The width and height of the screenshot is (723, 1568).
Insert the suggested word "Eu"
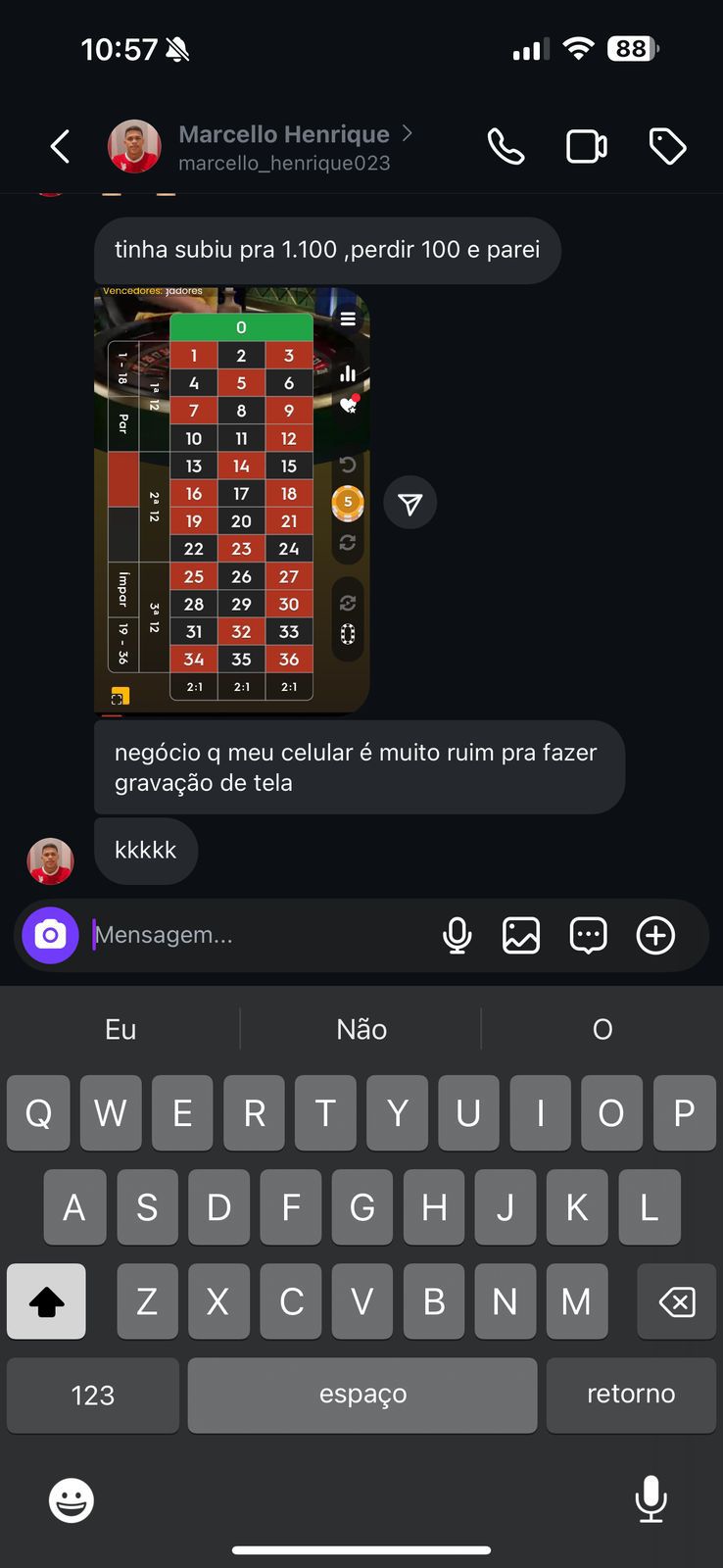(120, 1029)
